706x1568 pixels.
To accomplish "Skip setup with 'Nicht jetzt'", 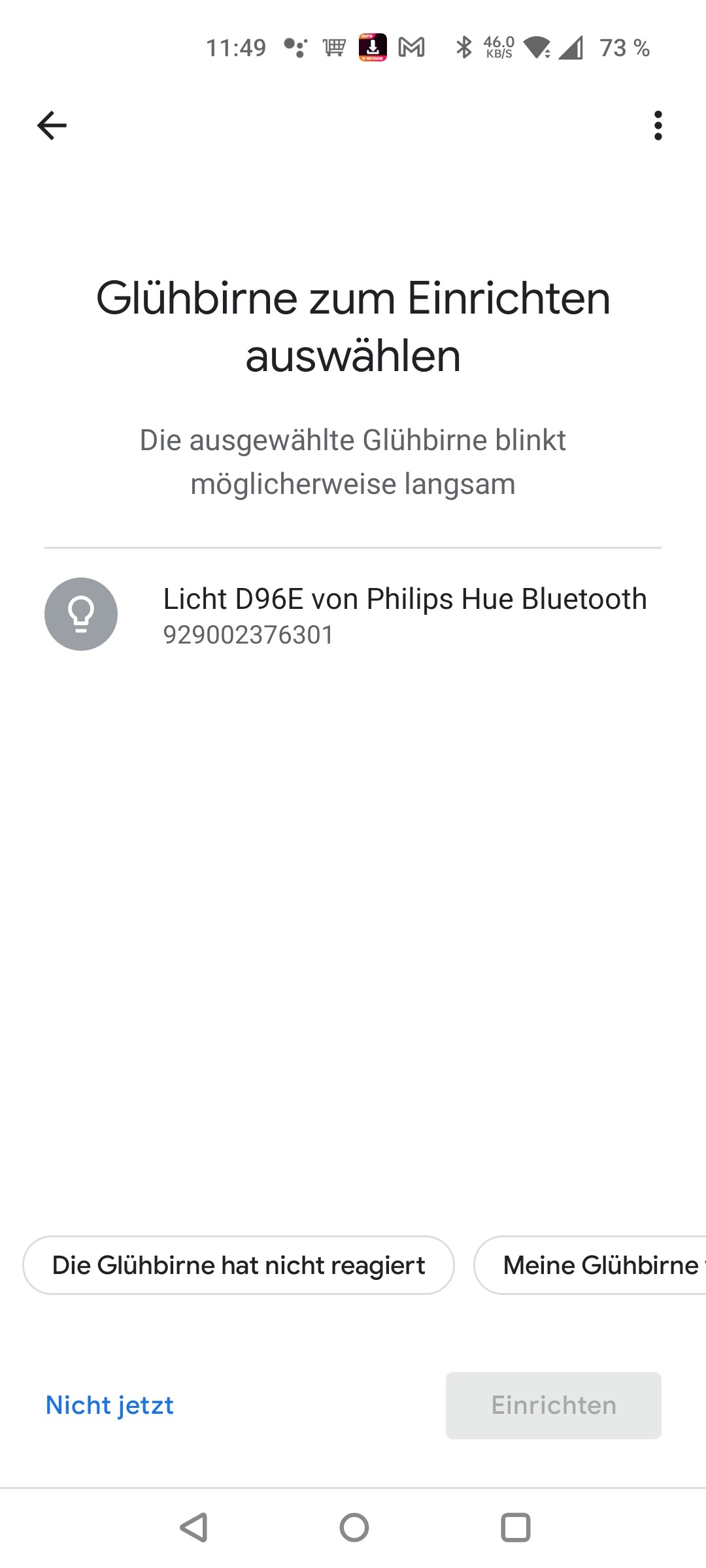I will (110, 1405).
